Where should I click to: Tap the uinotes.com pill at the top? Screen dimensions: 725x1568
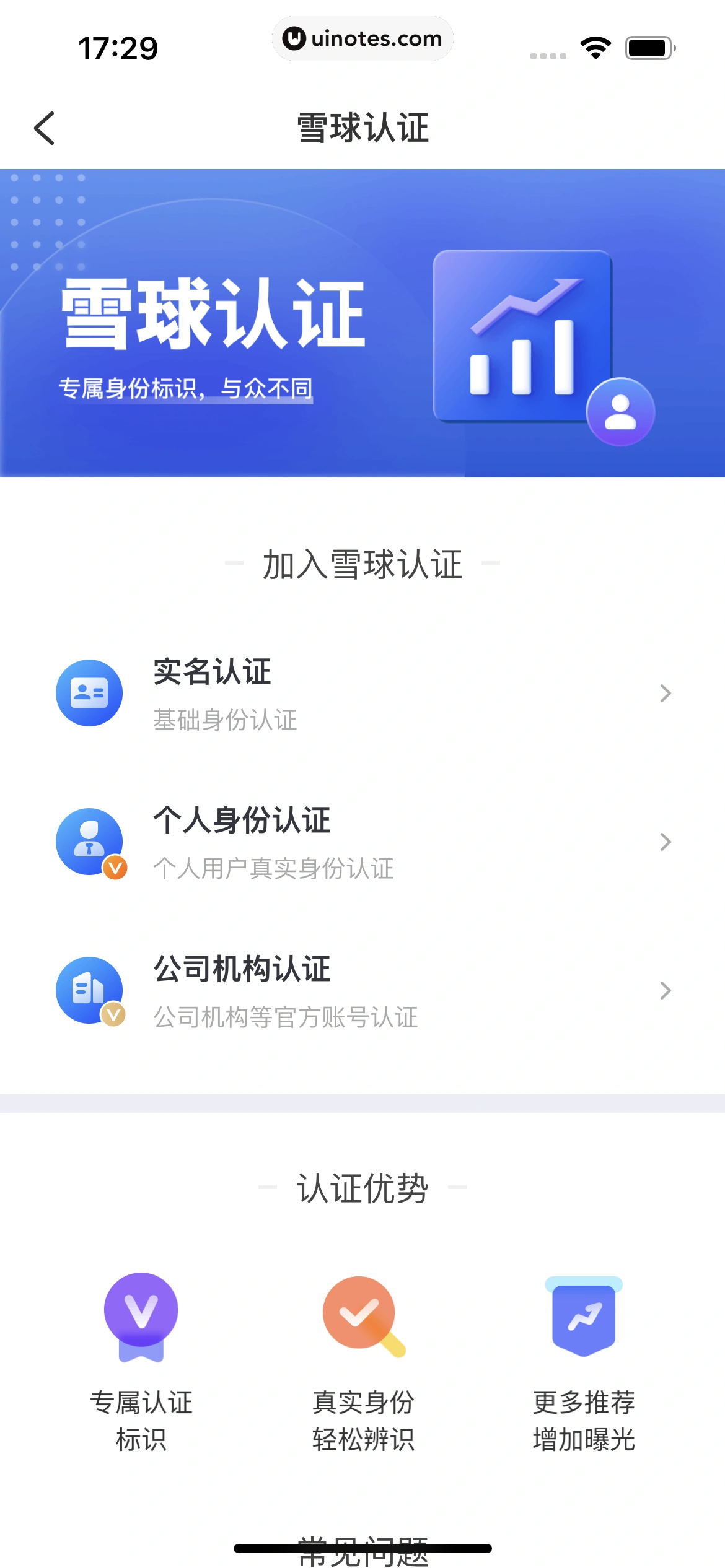tap(362, 38)
